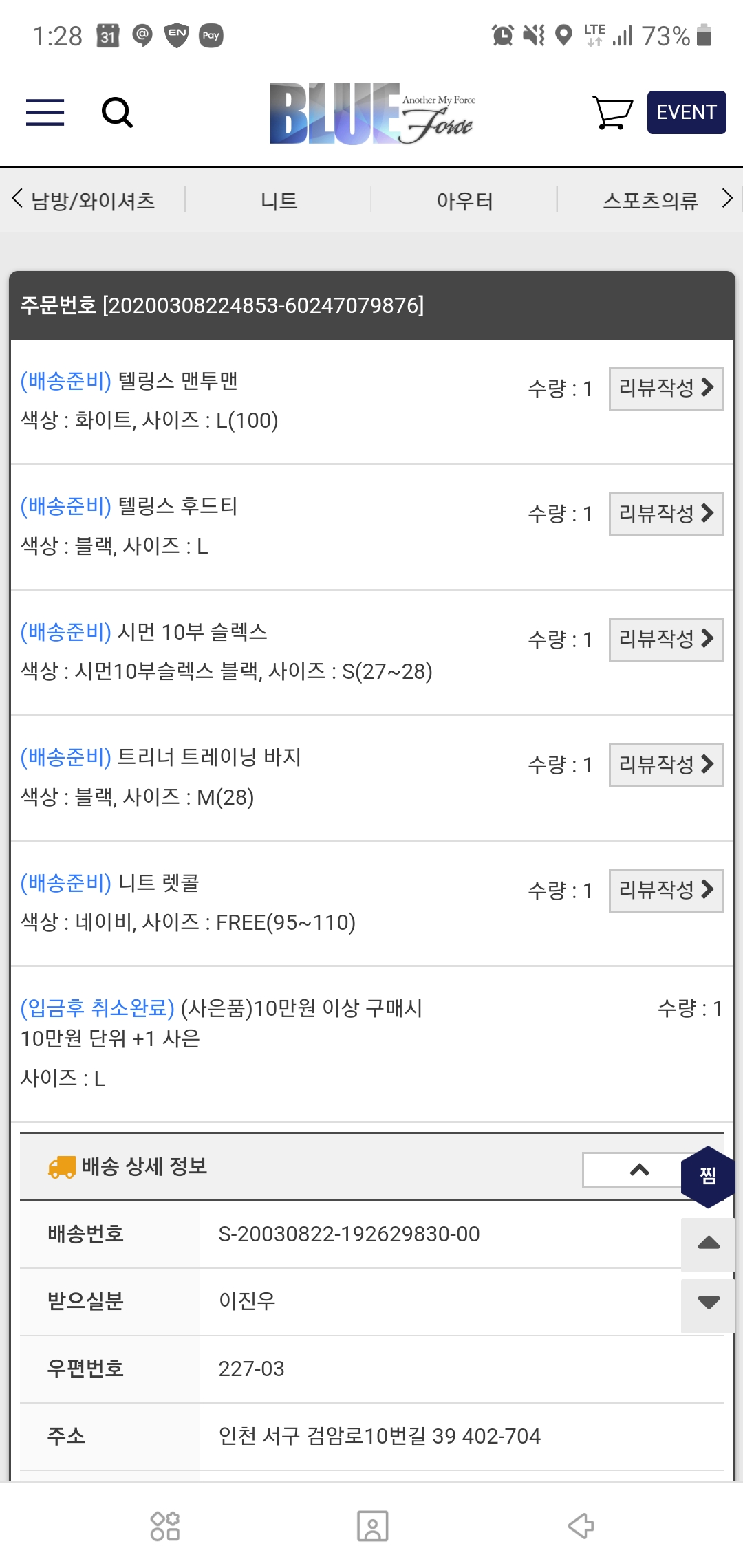Go to the Blue Force home logo
Viewport: 743px width, 1568px height.
371,113
